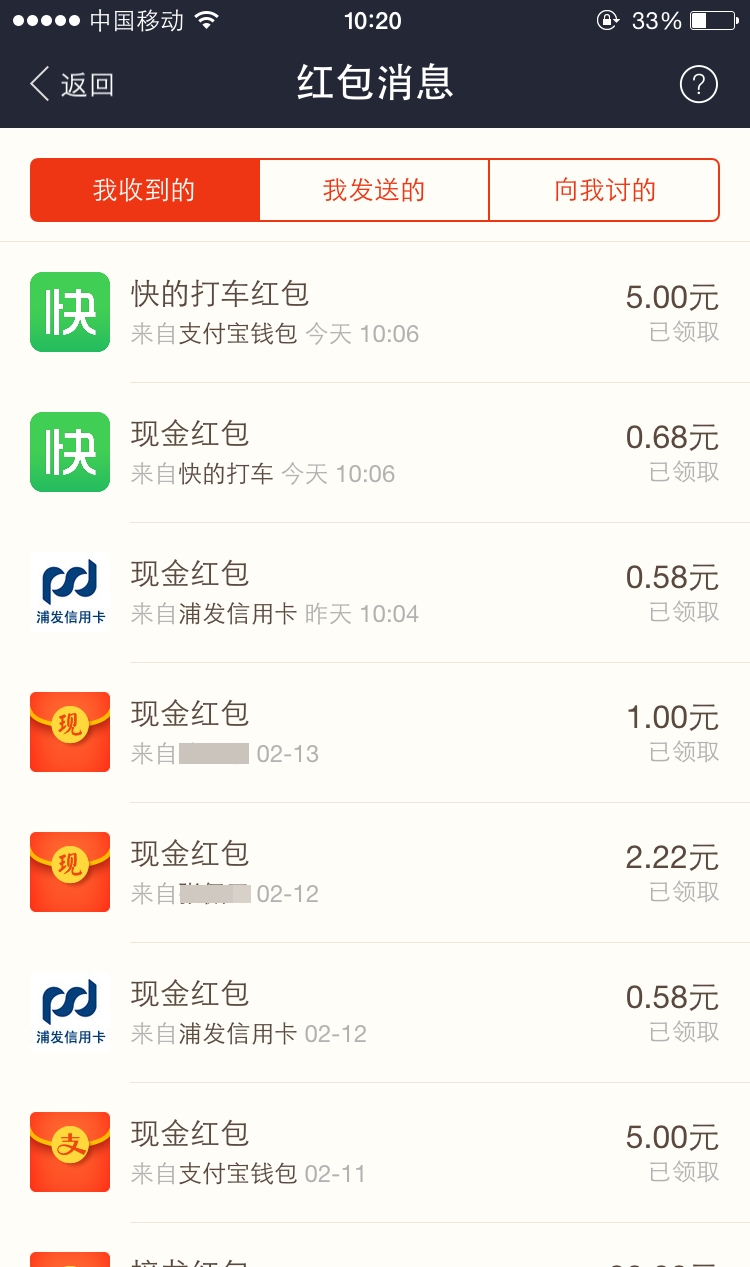
Task: Open 现金红包 from 快的打车 0.68元
Action: (375, 452)
